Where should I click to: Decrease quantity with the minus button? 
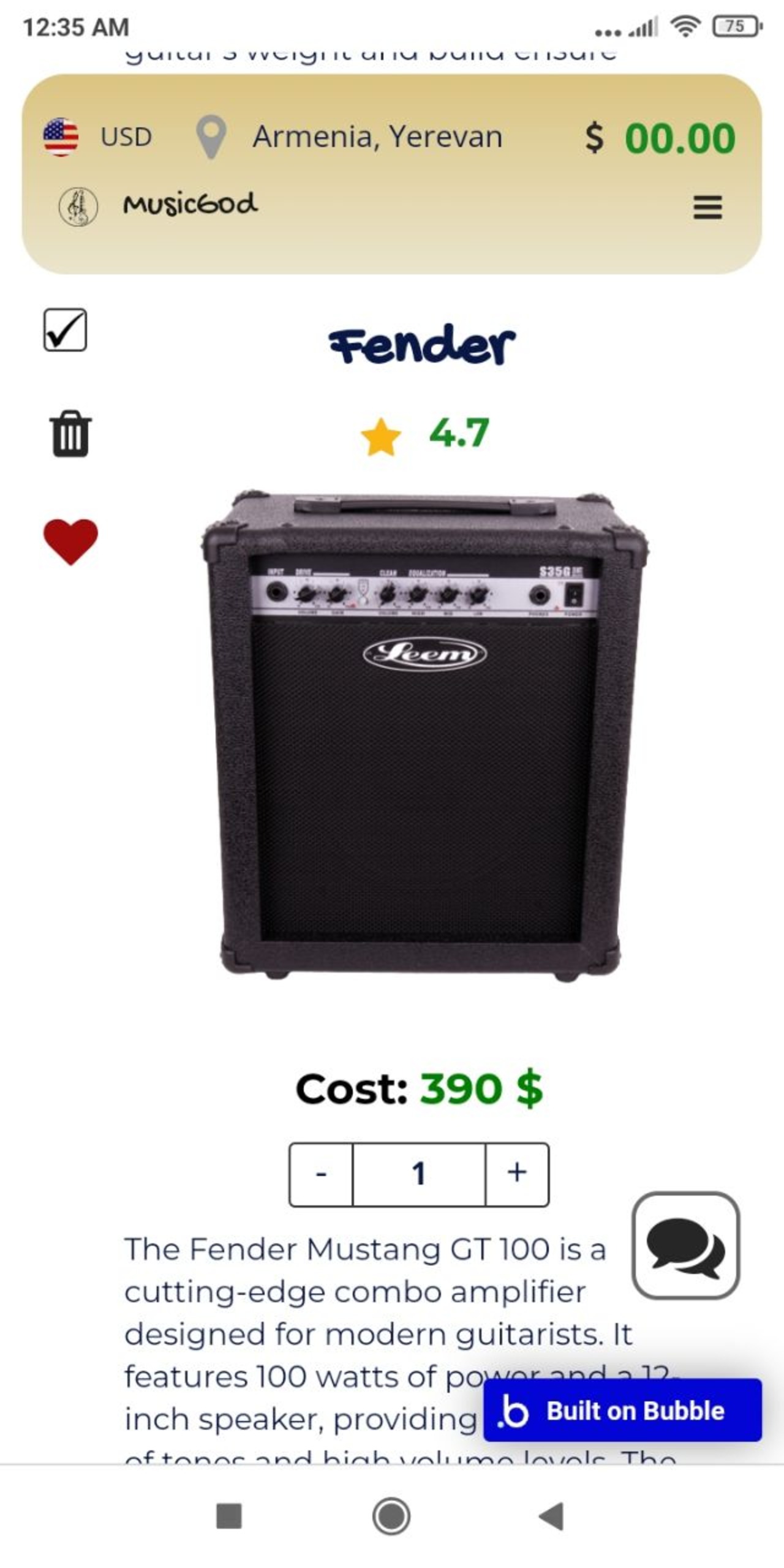pos(321,1174)
